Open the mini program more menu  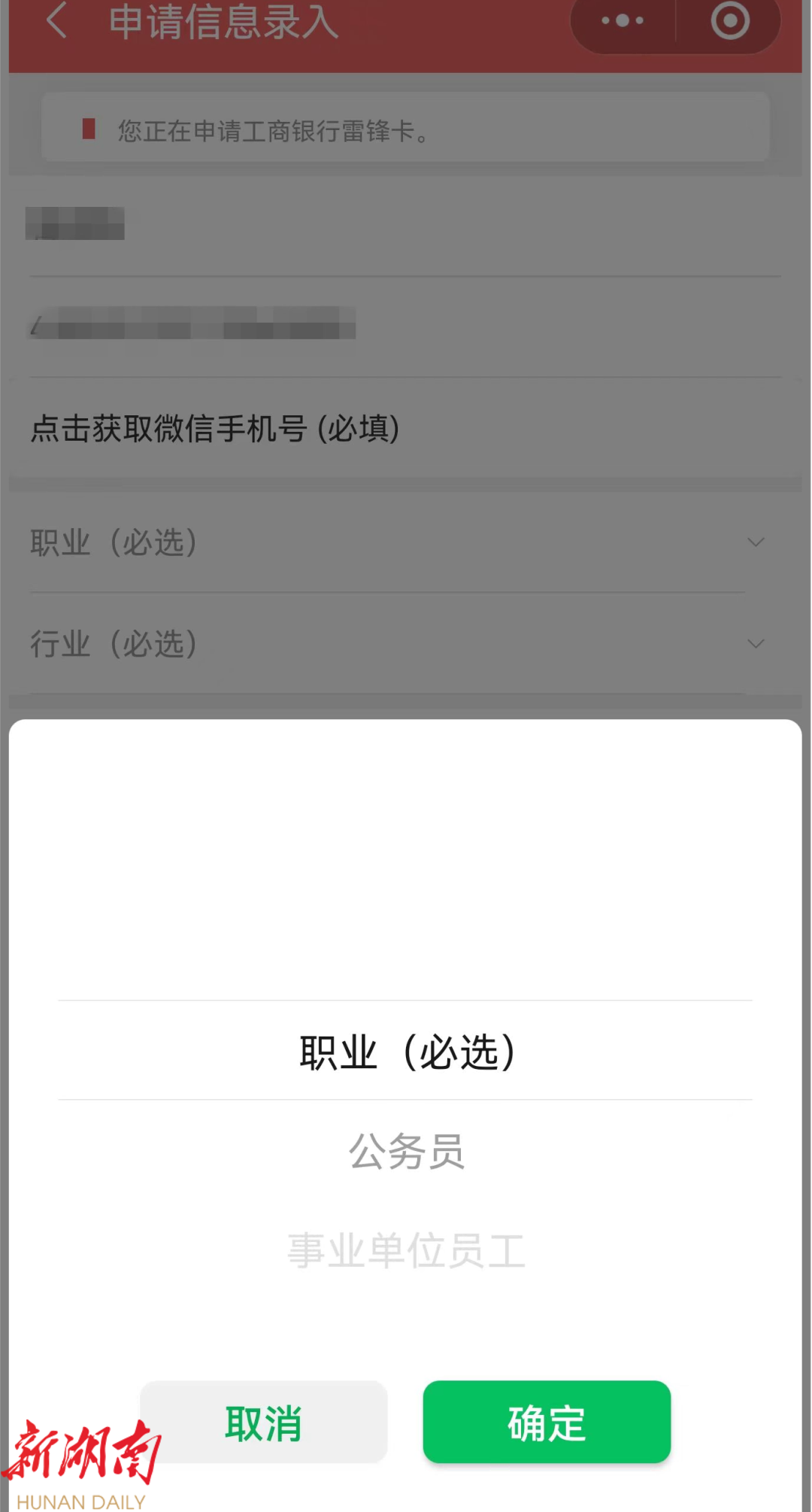click(x=623, y=21)
